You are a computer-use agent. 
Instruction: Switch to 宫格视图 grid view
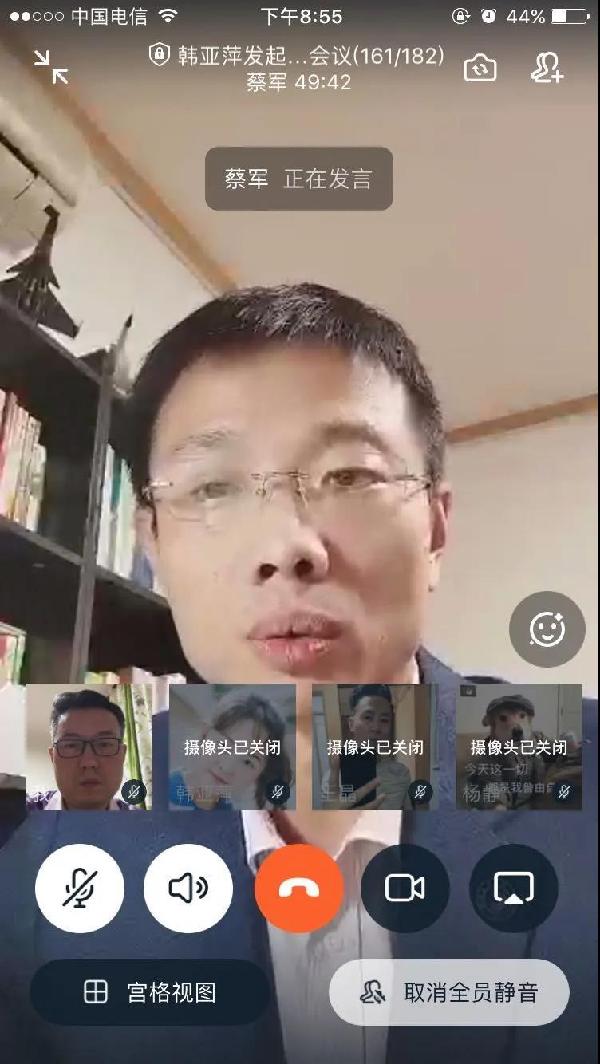point(150,992)
